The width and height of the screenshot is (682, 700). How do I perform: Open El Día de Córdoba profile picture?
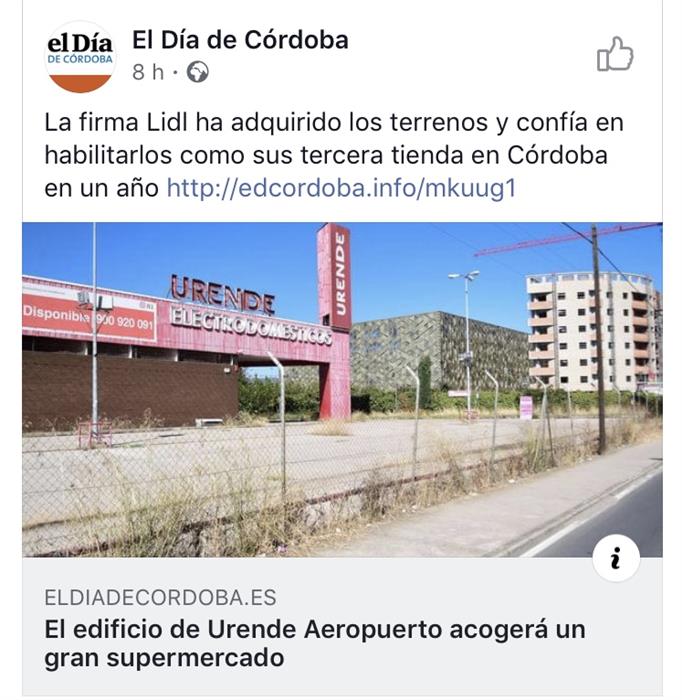[x=80, y=56]
